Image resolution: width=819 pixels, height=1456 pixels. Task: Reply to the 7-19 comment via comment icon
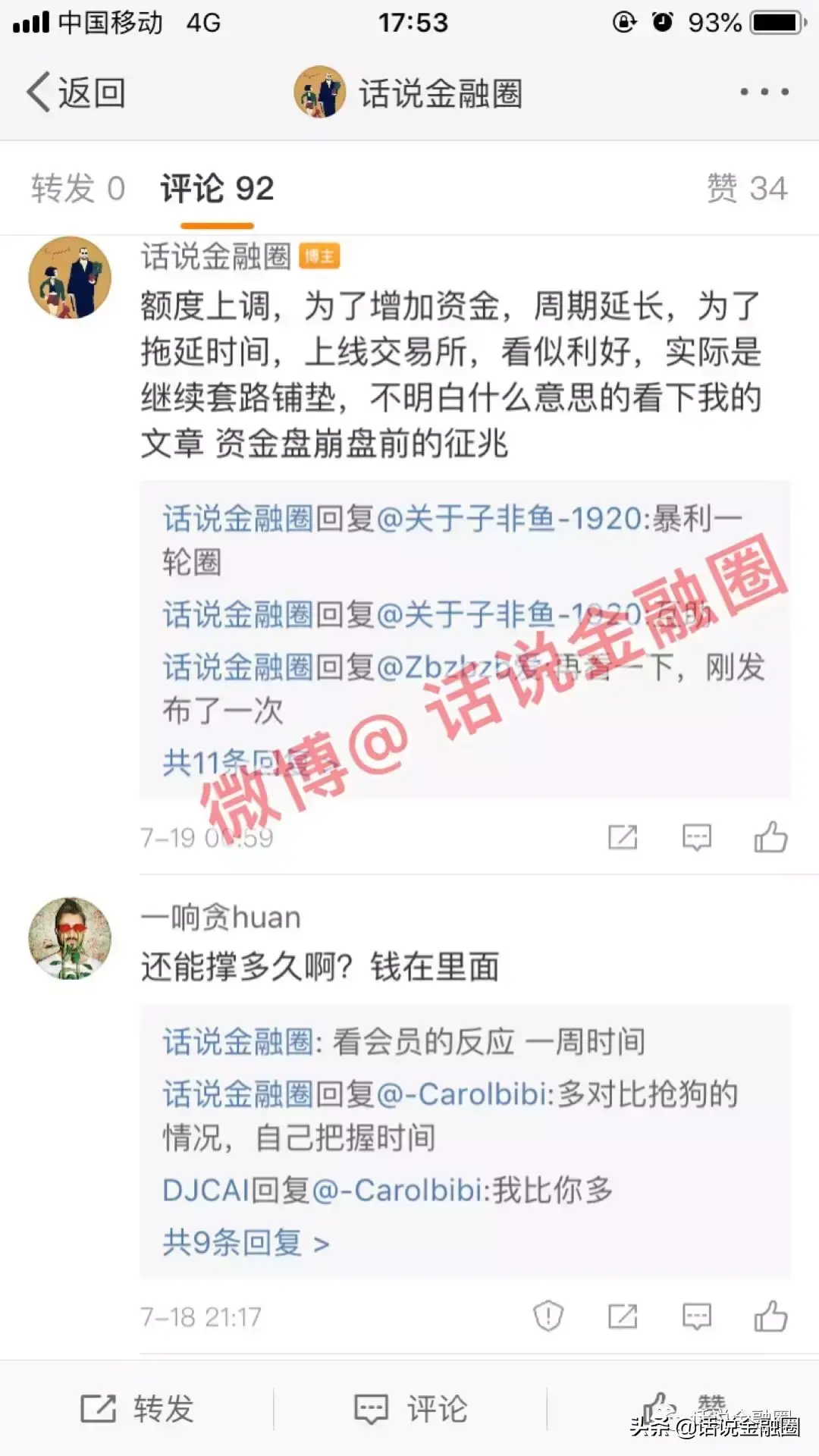(x=696, y=837)
